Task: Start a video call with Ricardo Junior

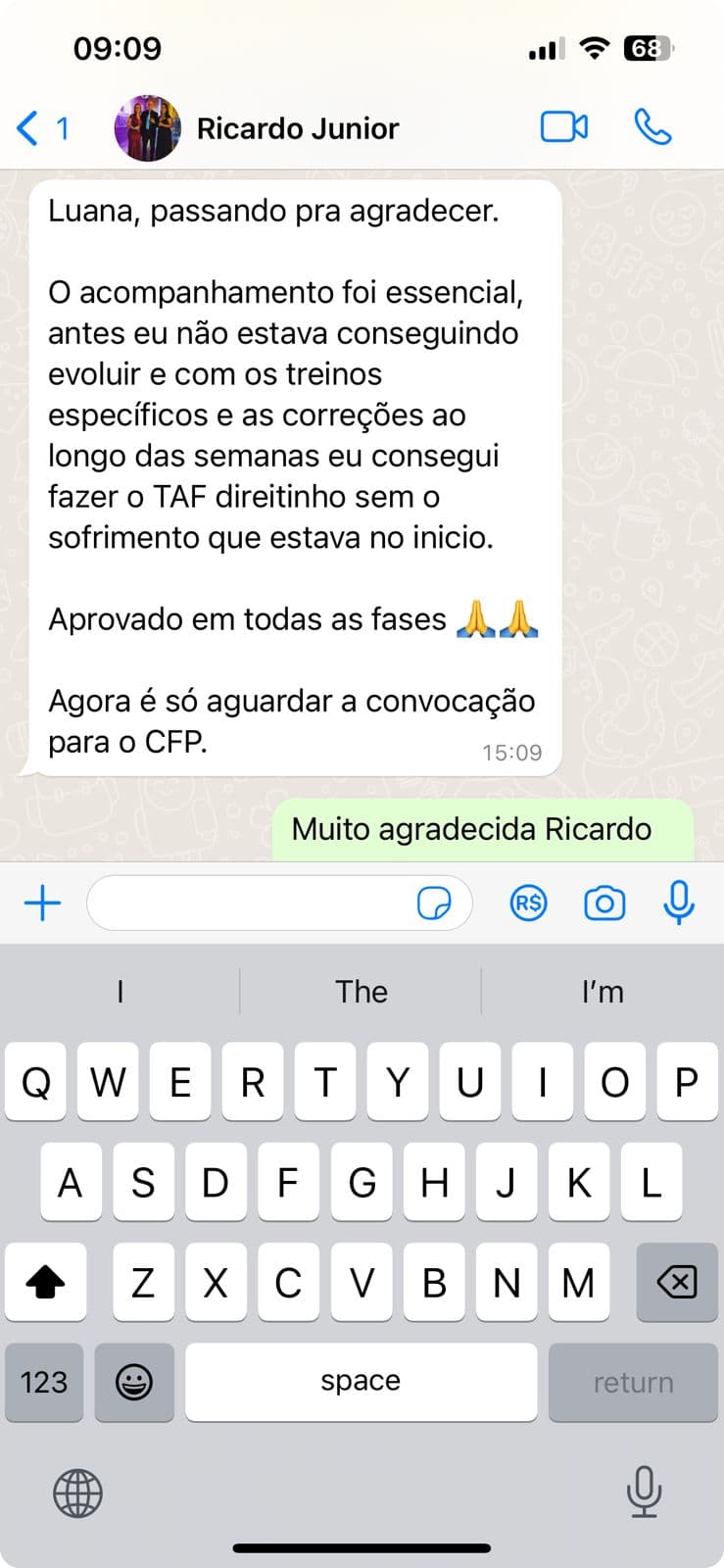Action: coord(563,127)
